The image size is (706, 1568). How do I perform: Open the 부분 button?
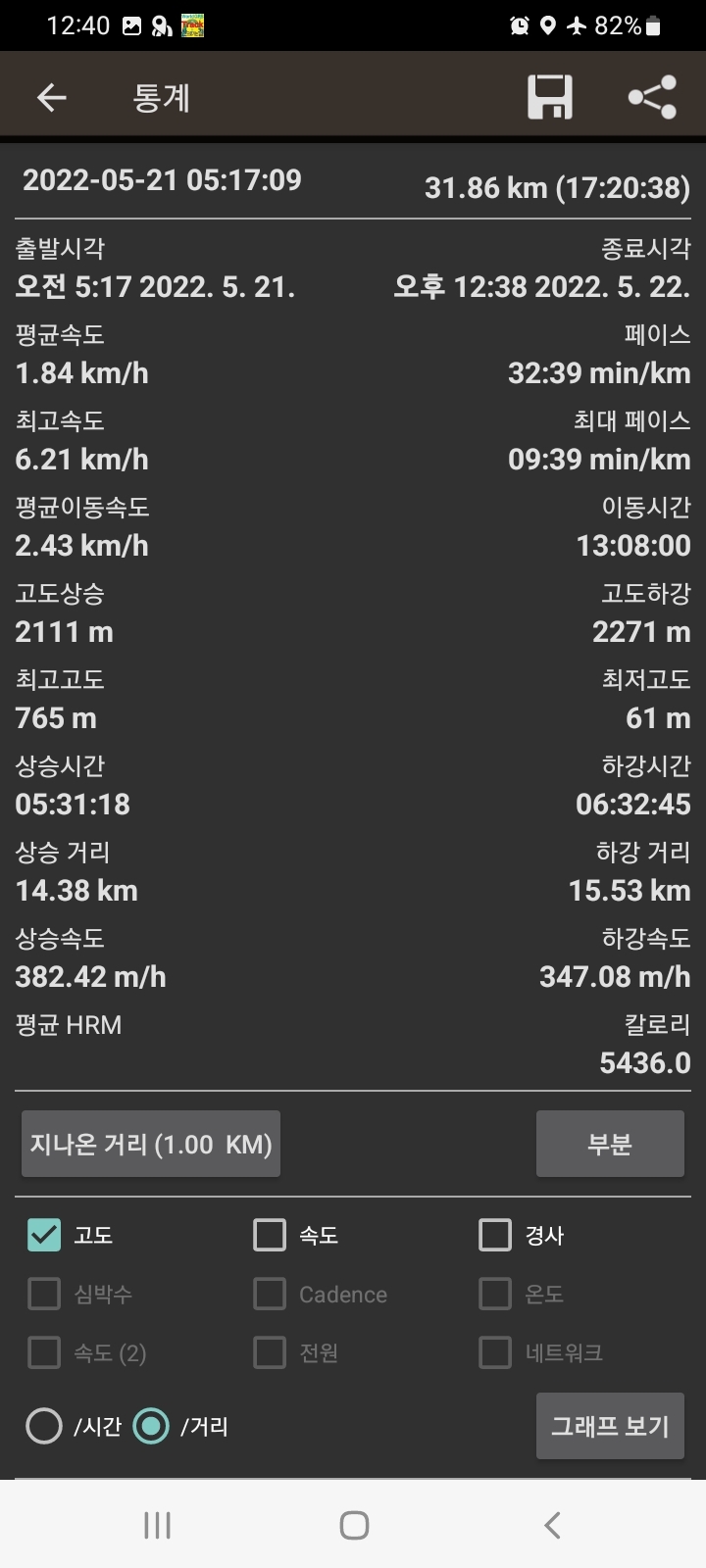click(x=610, y=1144)
